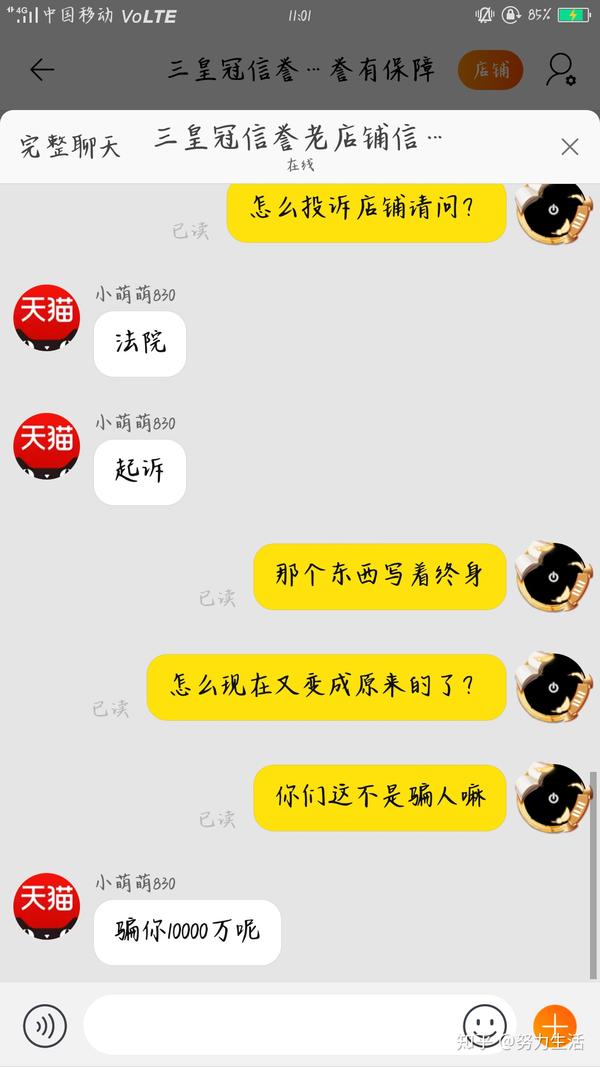Open the emoji picker

pos(484,1025)
